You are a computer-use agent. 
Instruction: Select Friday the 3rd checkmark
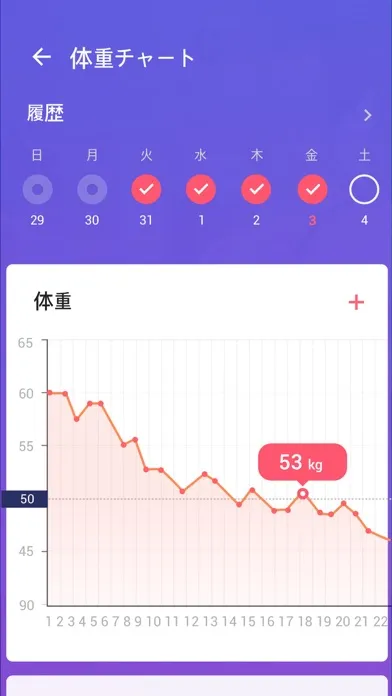pos(313,190)
